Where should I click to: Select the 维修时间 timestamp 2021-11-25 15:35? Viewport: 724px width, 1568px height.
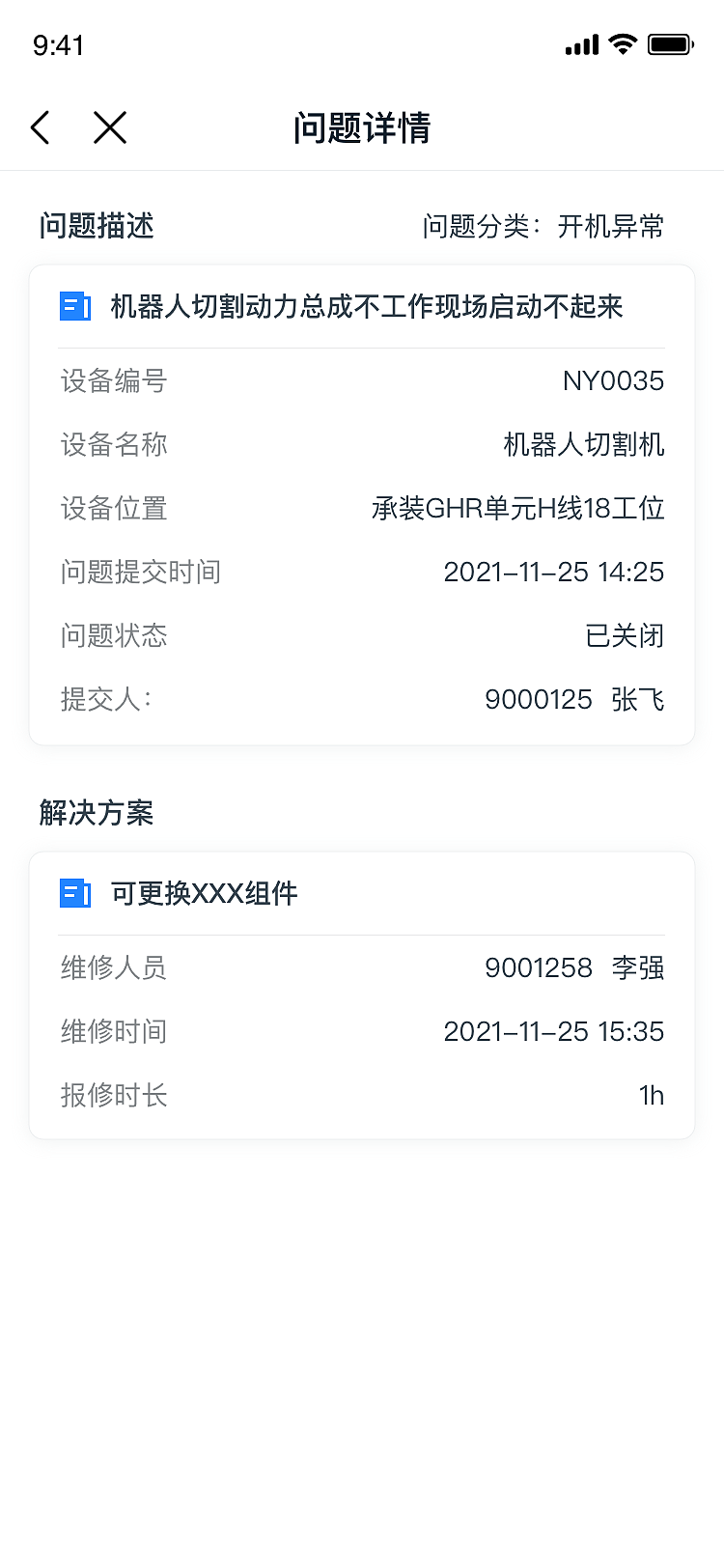(554, 1031)
